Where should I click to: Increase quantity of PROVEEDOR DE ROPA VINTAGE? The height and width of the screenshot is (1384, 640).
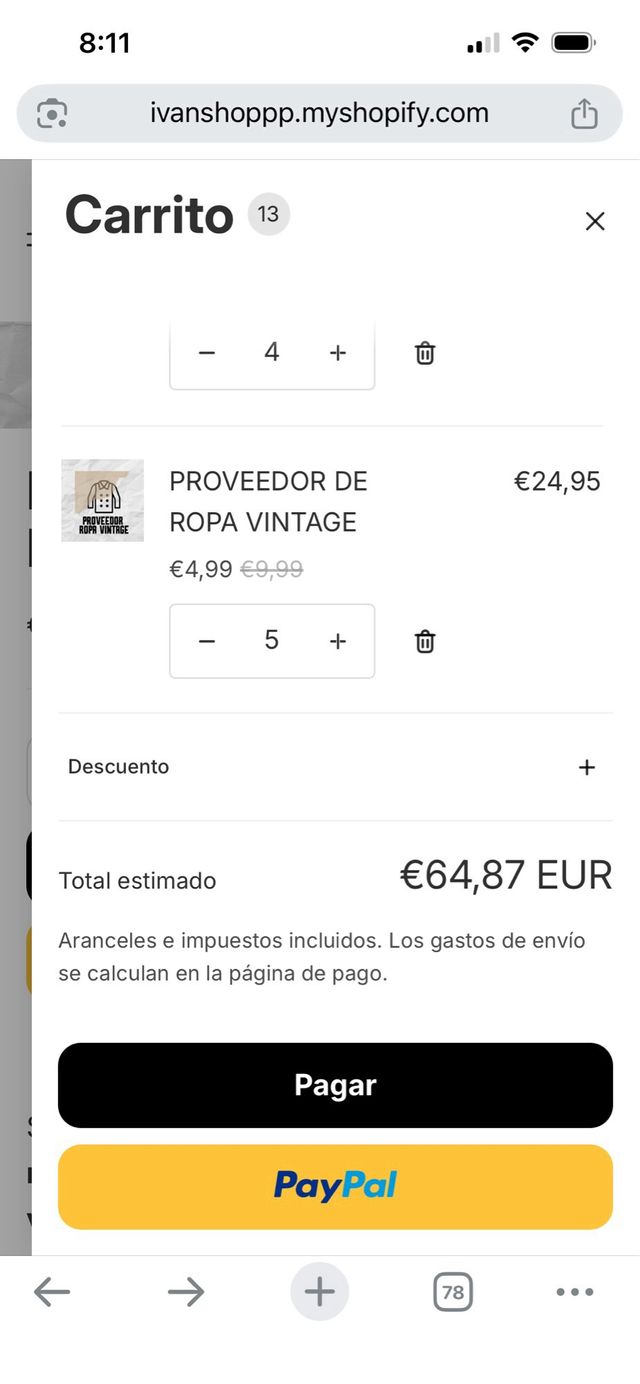(338, 641)
